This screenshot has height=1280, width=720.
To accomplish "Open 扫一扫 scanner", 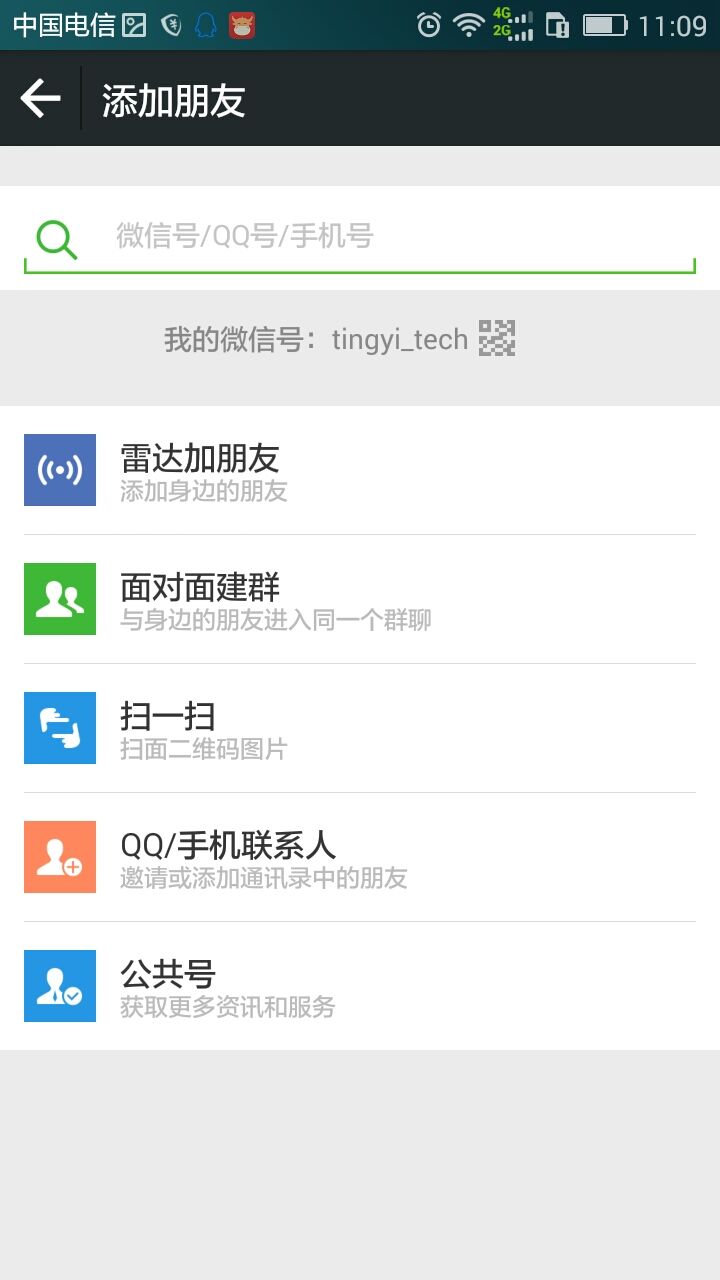I will [x=360, y=728].
